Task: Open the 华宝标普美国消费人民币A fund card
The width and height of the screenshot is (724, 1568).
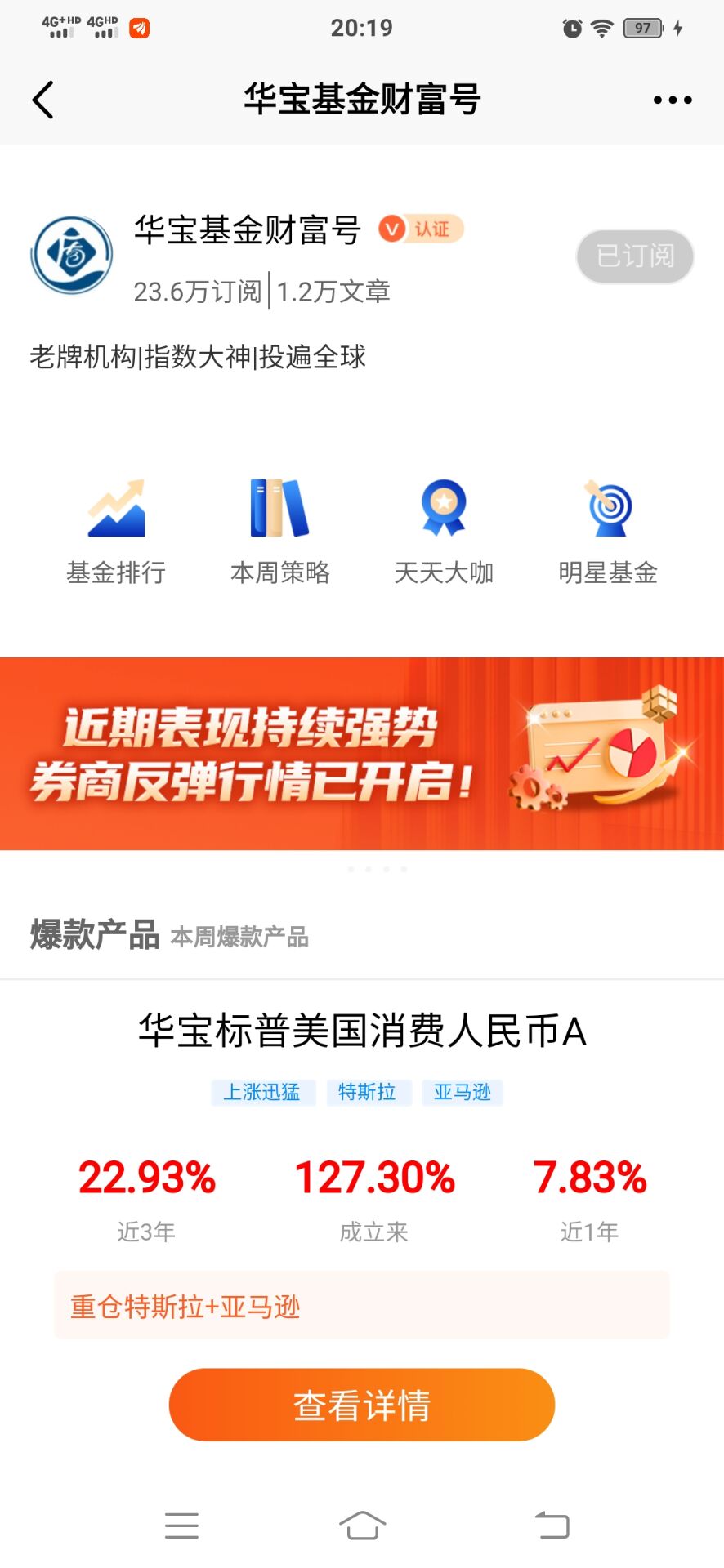Action: 362,1031
